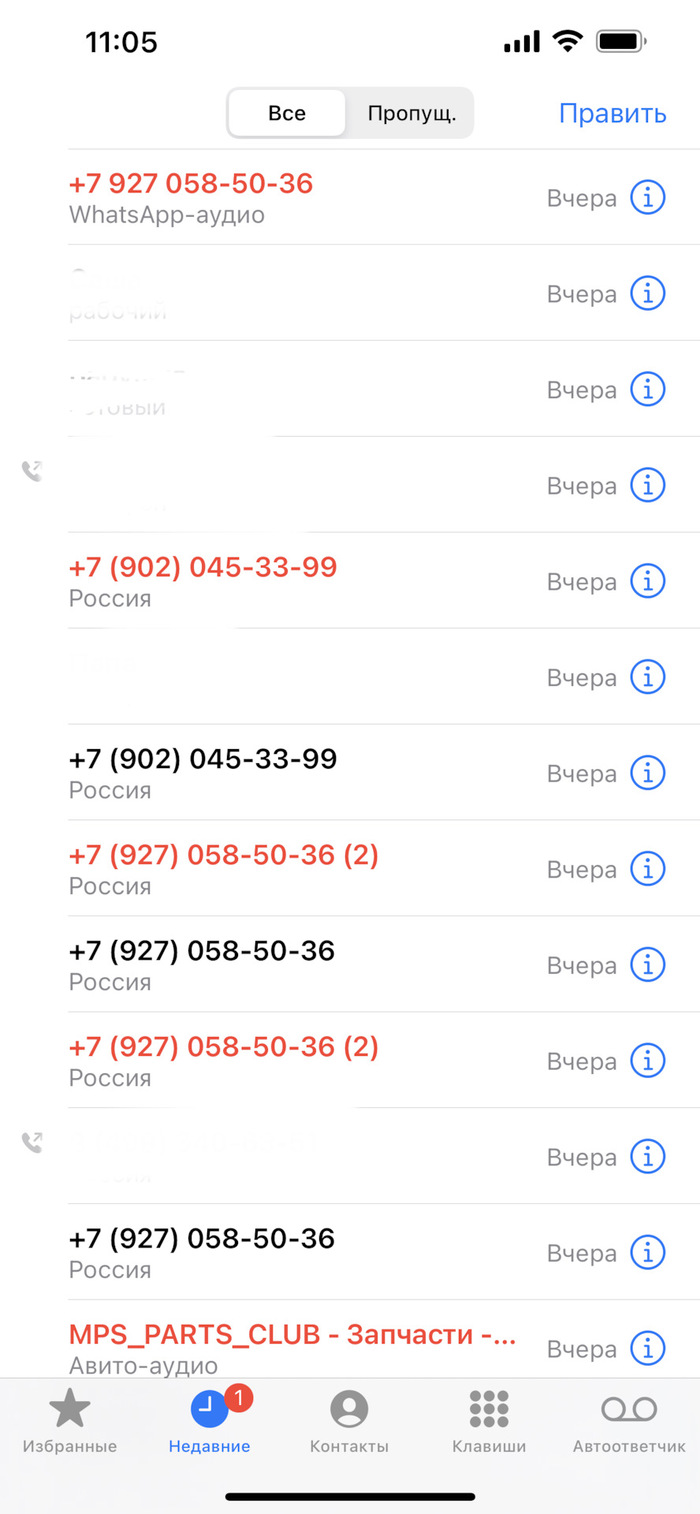Switch to the Недавние tab
This screenshot has height=1514, width=700.
[209, 1421]
